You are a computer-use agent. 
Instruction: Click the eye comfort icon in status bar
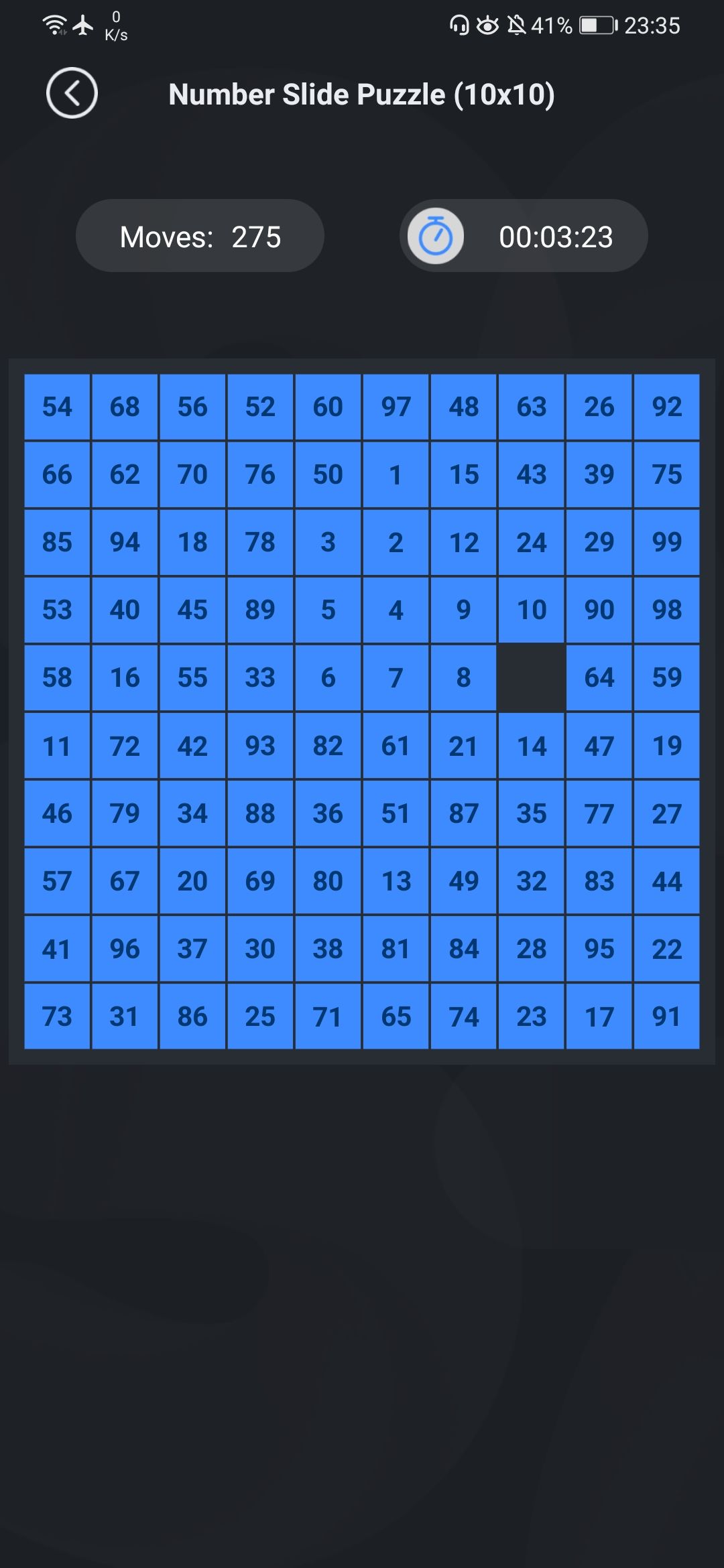[x=487, y=25]
